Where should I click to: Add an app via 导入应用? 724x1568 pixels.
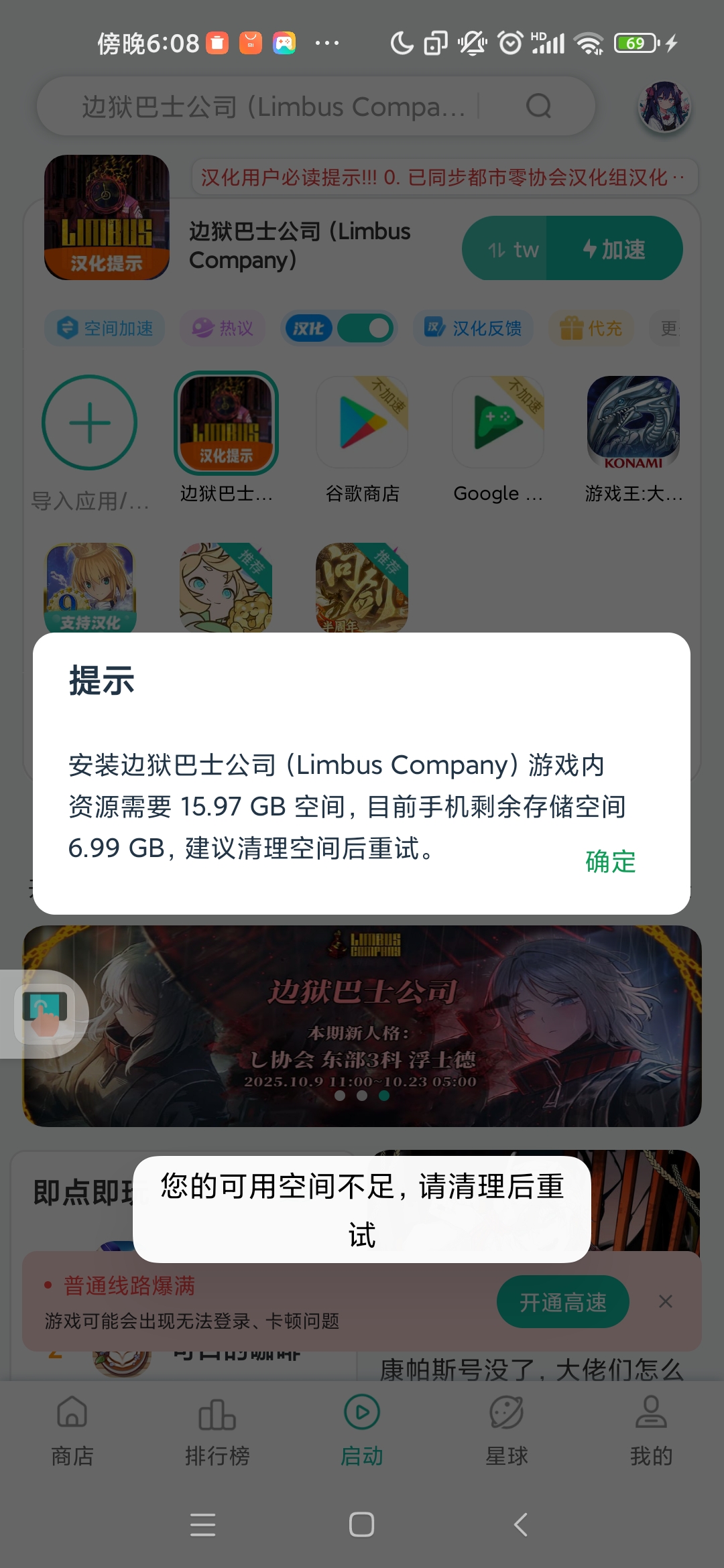coord(90,423)
